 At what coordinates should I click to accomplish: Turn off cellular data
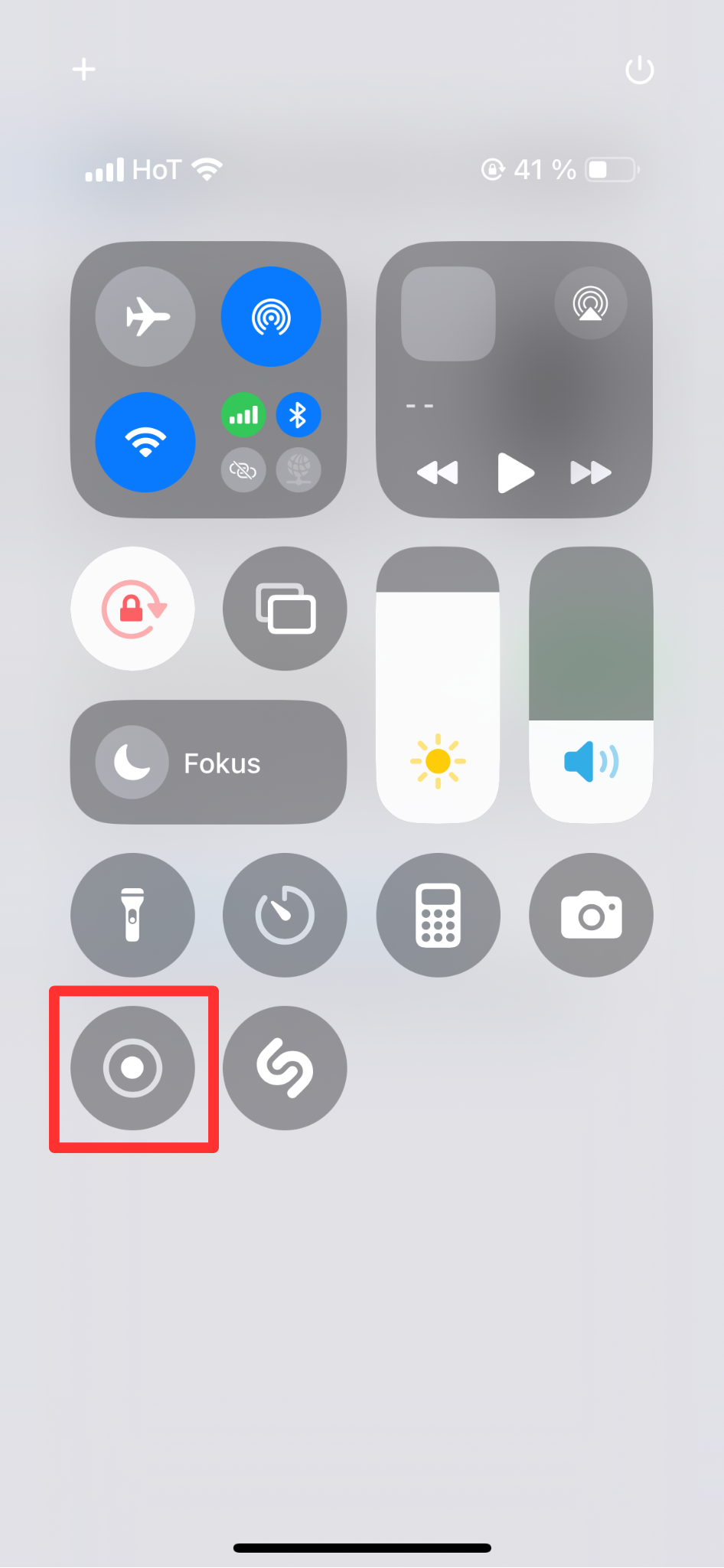[243, 415]
